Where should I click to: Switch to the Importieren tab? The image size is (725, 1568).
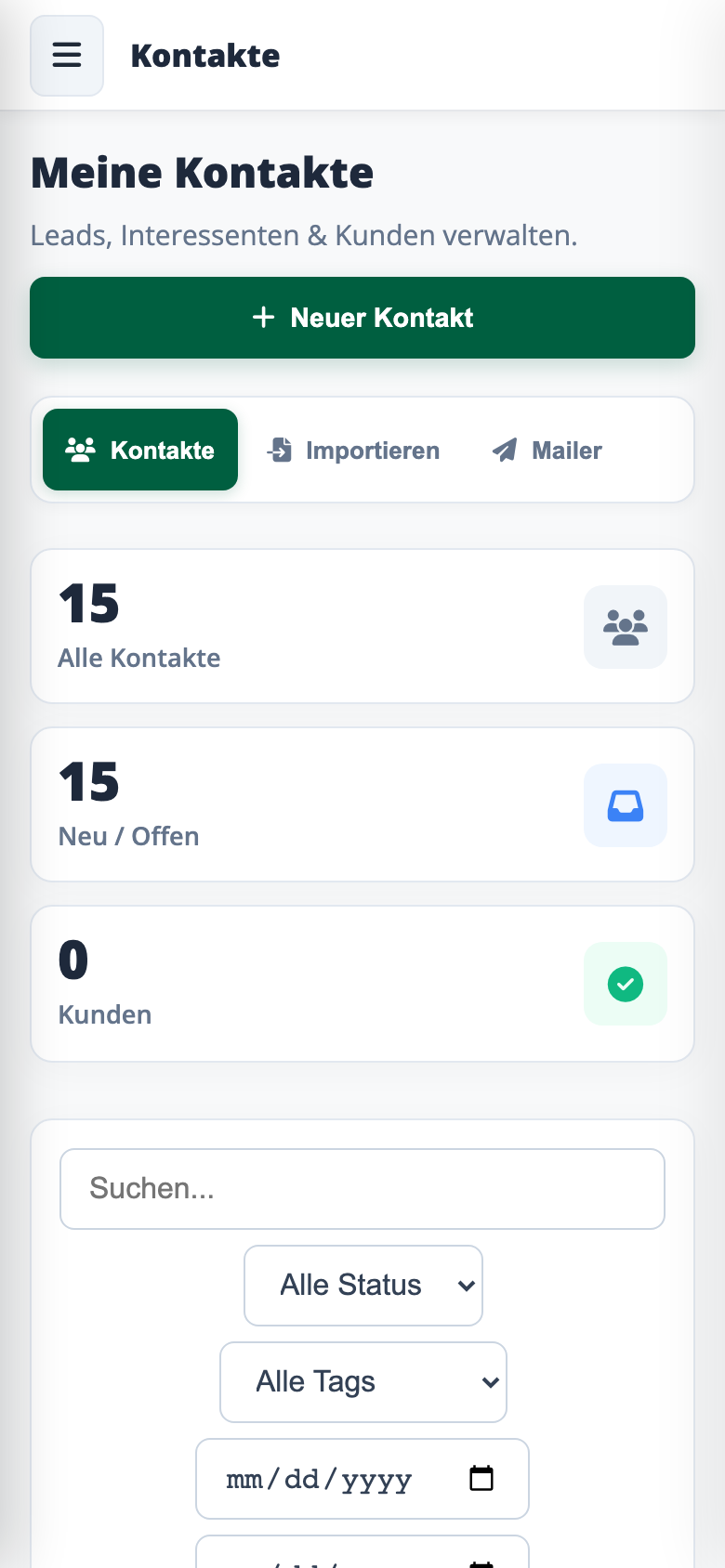coord(353,450)
